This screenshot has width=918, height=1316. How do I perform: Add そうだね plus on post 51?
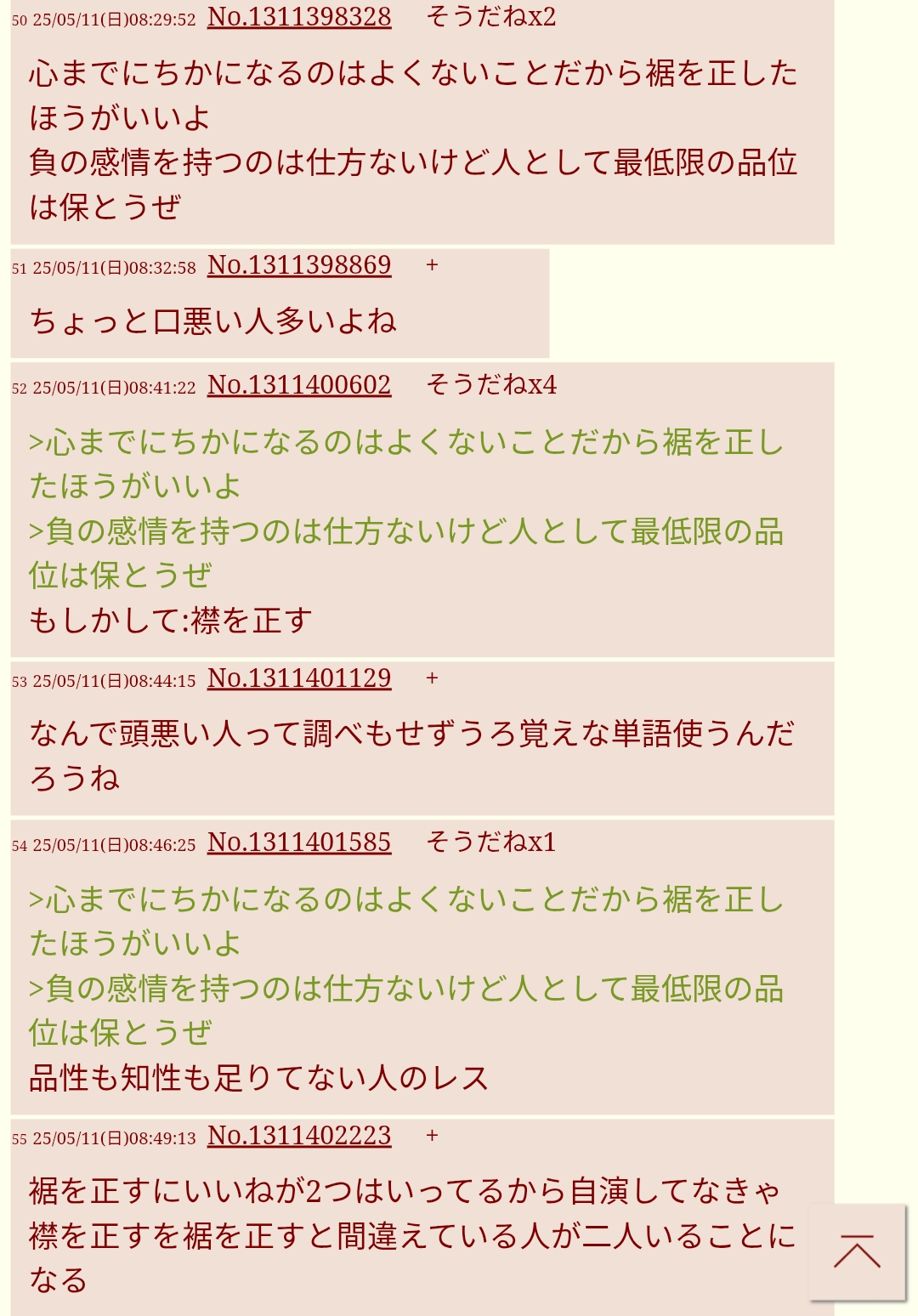pyautogui.click(x=432, y=265)
